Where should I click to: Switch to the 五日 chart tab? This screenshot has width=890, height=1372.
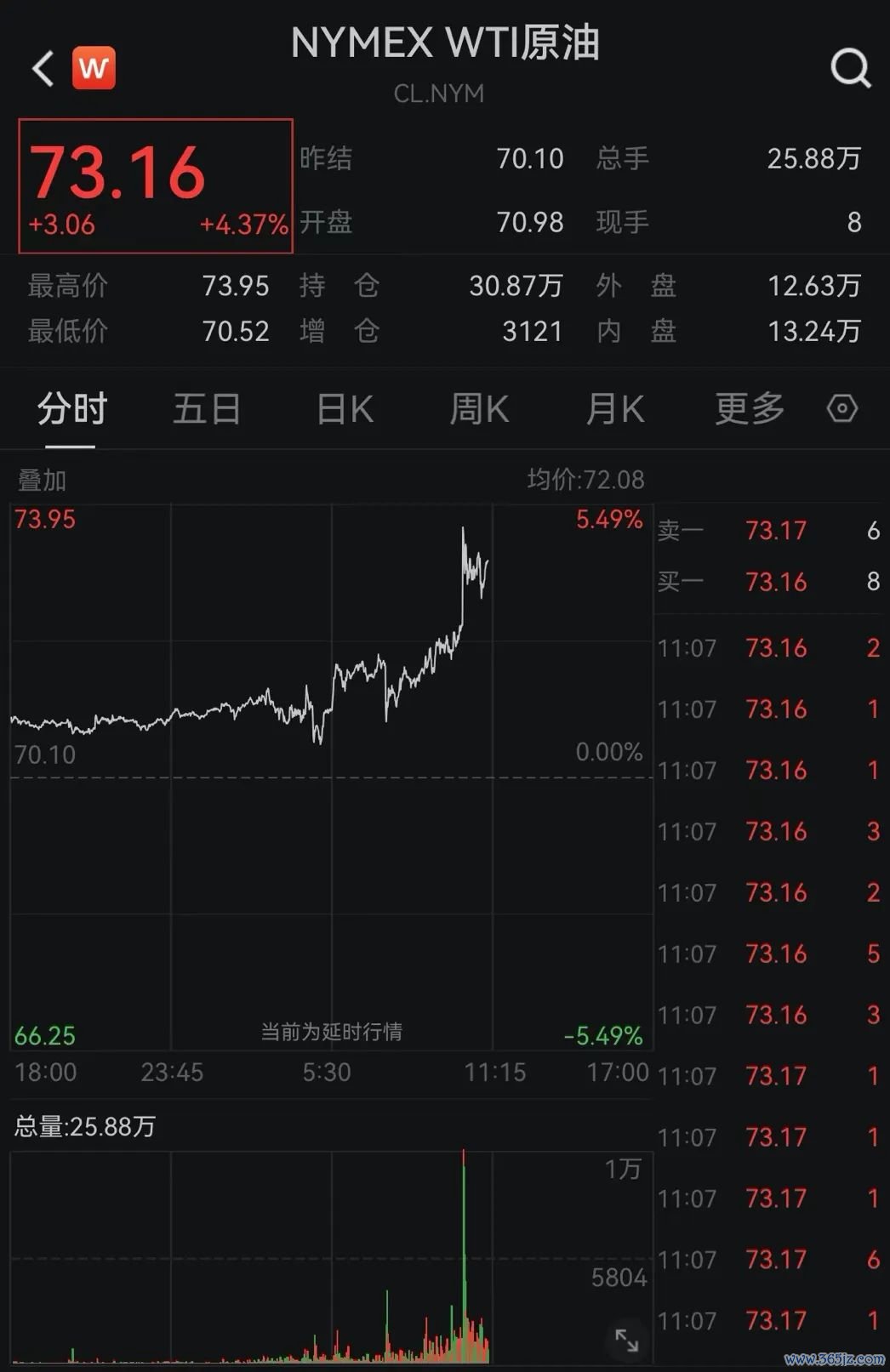coord(207,409)
